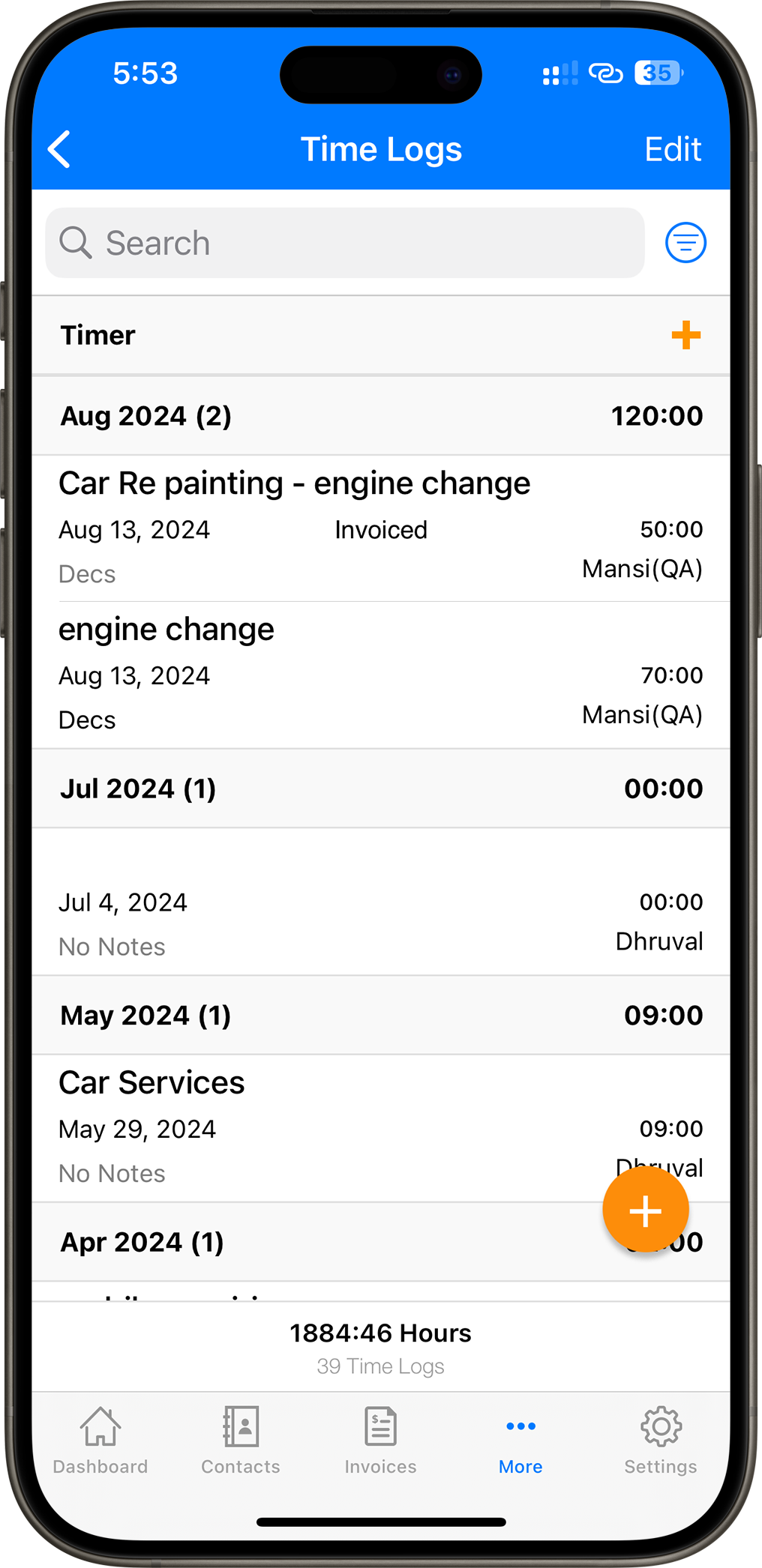Tap the More ellipsis tab
762x1568 pixels.
pyautogui.click(x=520, y=1443)
